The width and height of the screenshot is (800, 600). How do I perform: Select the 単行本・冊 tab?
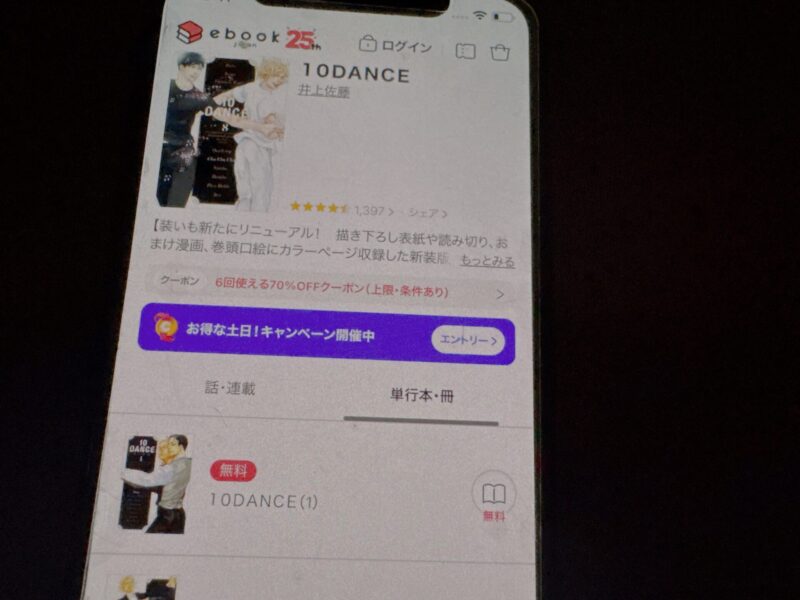421,396
